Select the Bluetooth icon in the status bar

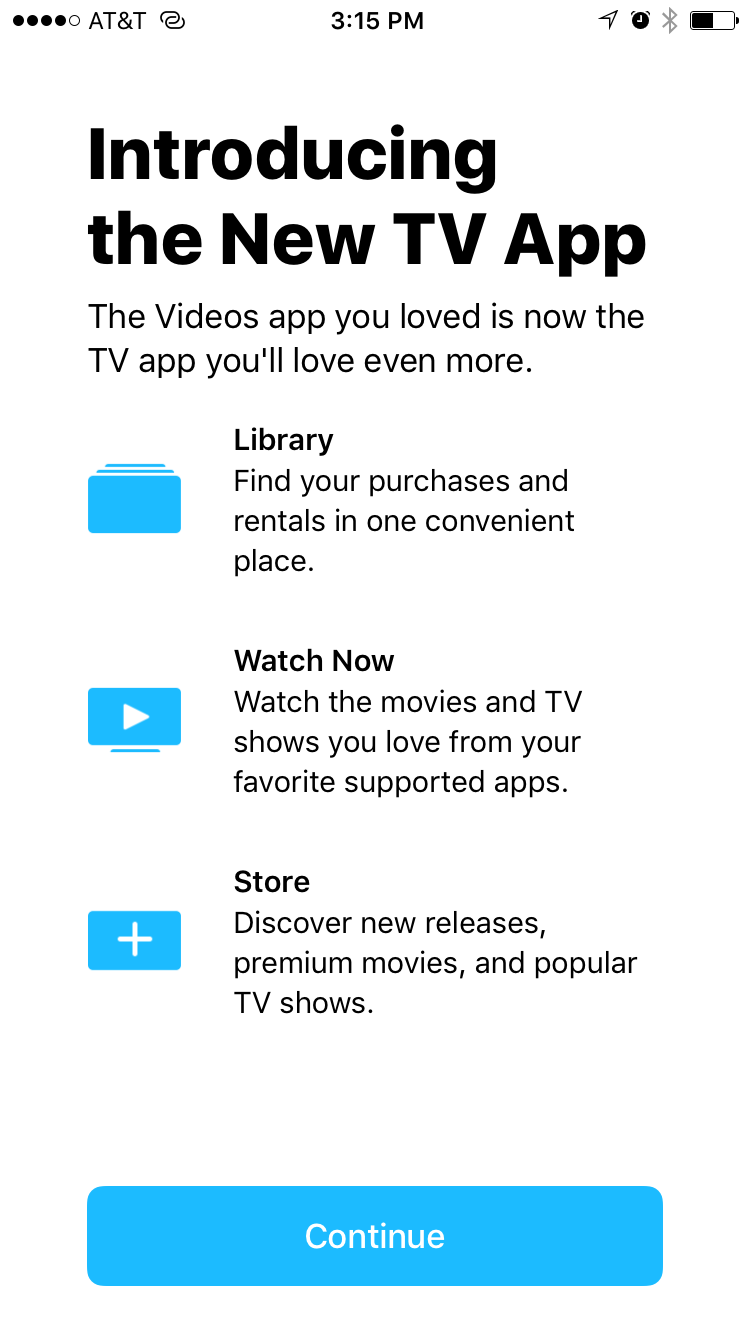[x=670, y=18]
